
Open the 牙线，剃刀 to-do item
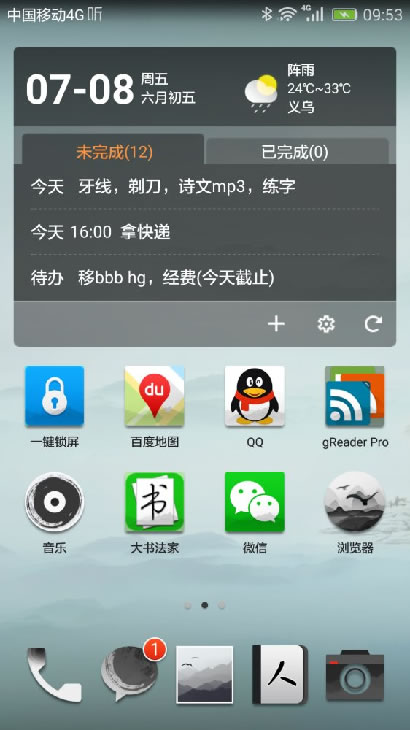point(205,187)
